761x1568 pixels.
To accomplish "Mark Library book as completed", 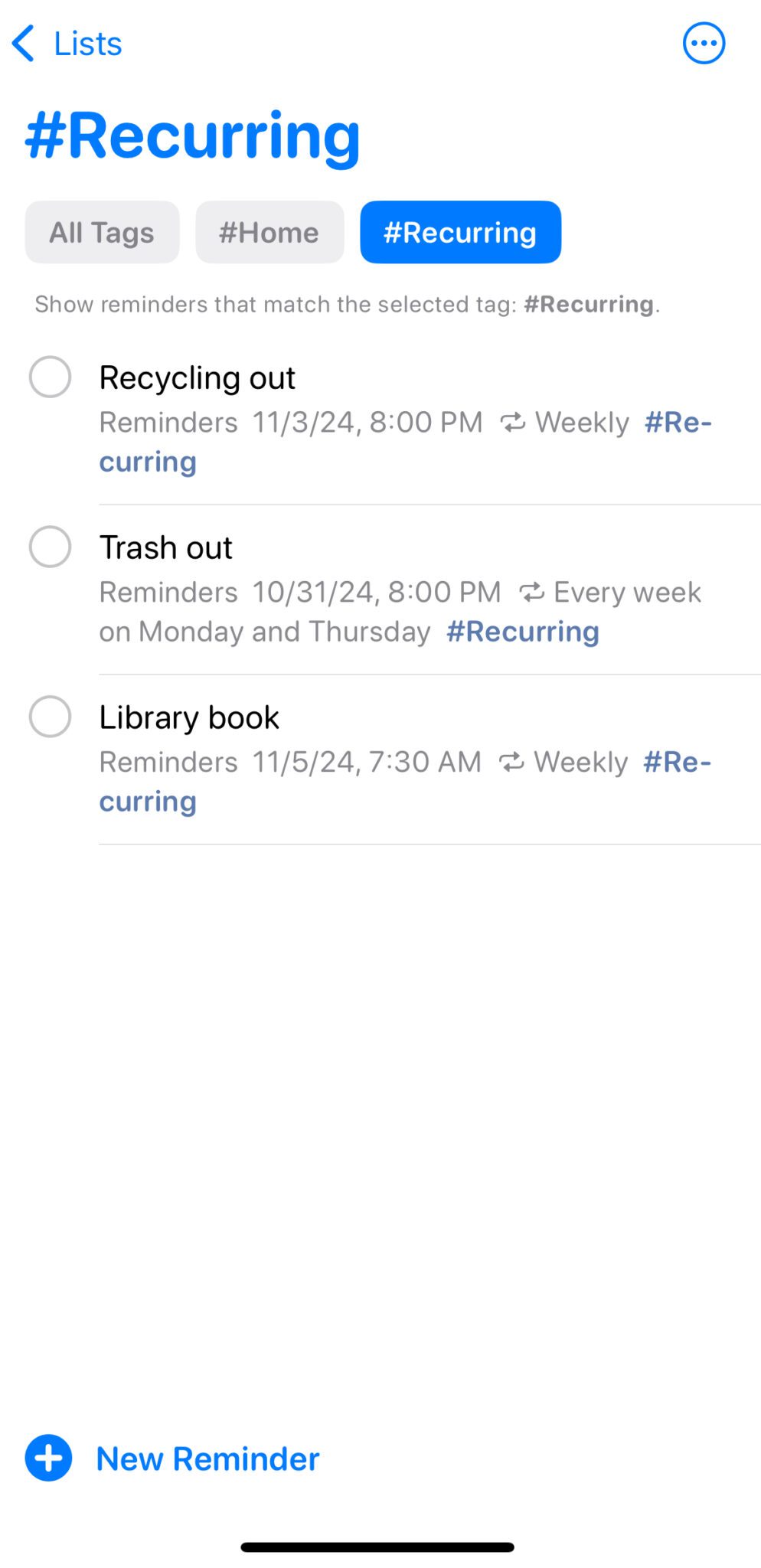I will (x=51, y=717).
